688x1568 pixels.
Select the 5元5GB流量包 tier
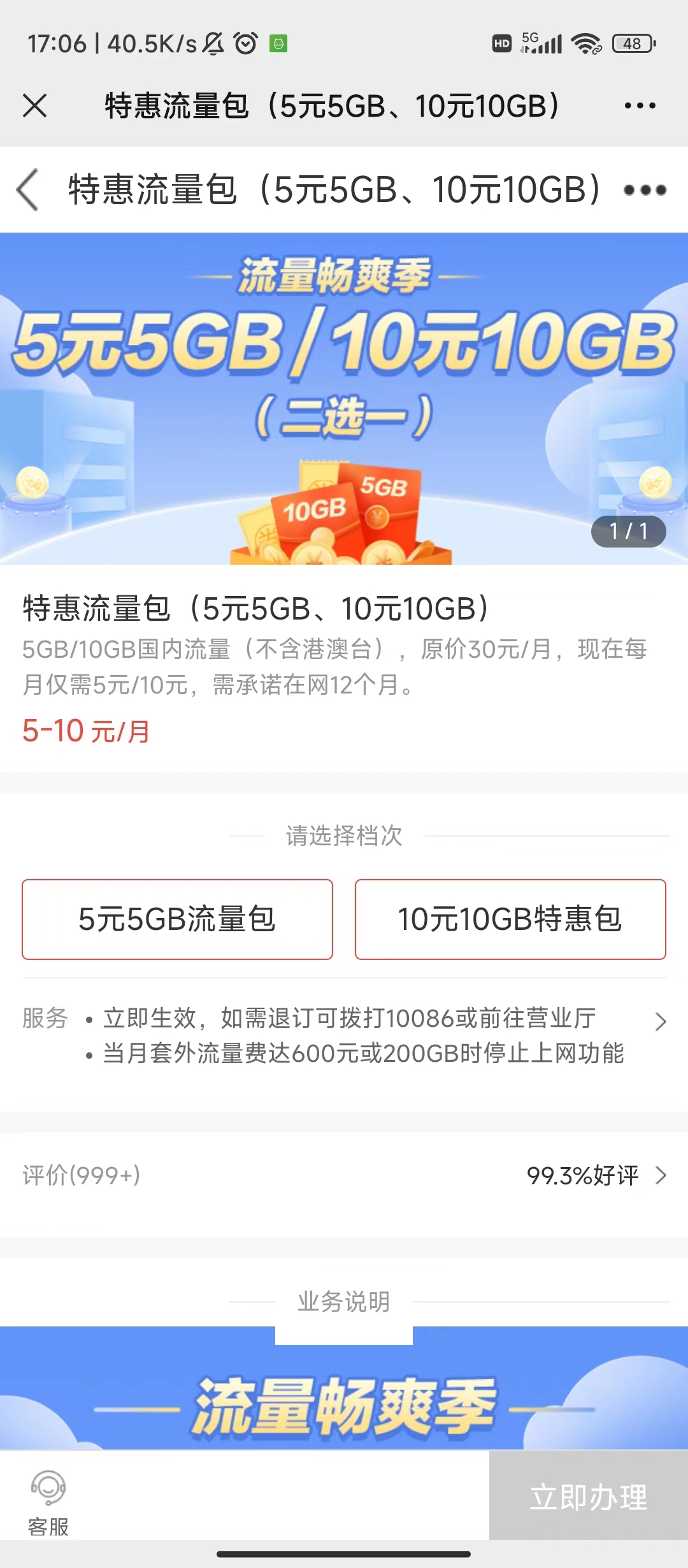pyautogui.click(x=177, y=919)
